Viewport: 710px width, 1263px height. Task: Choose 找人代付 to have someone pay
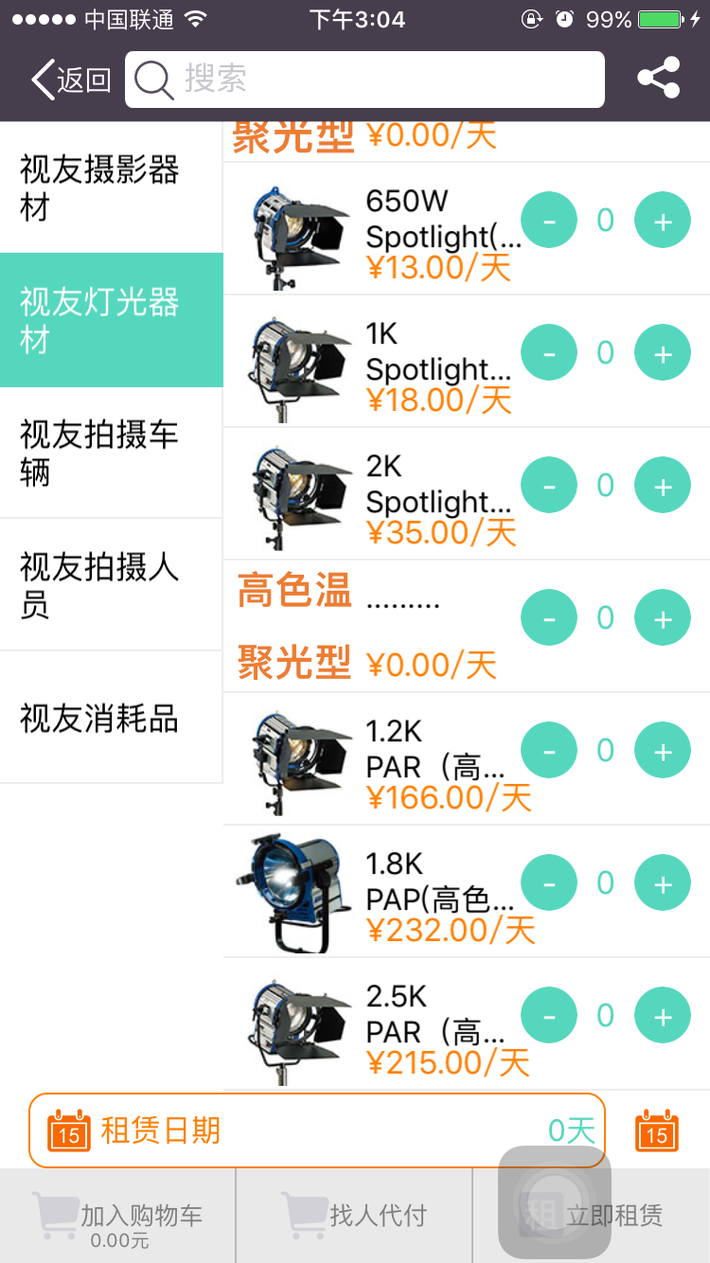click(355, 1216)
